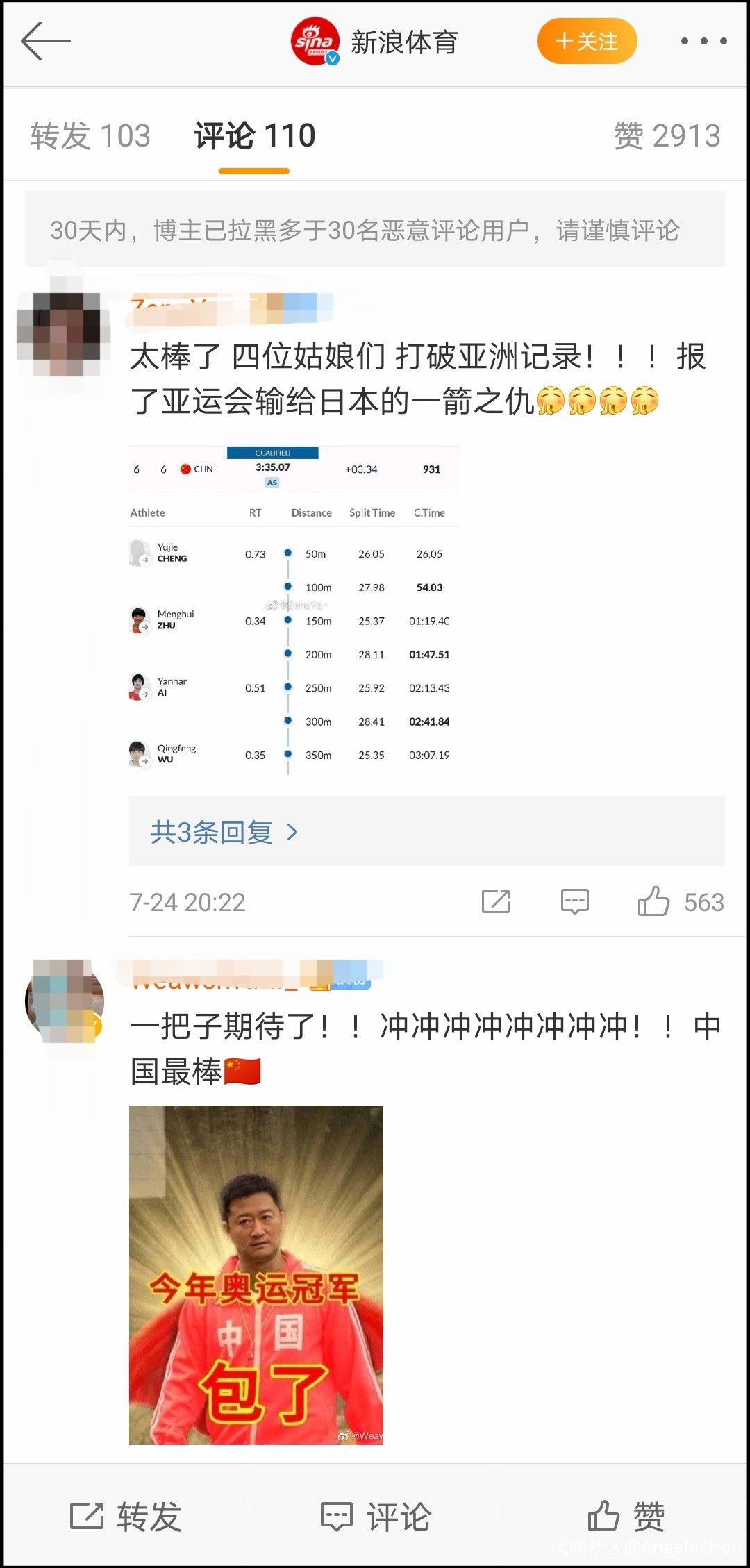The height and width of the screenshot is (1568, 750).
Task: Go back using the arrow icon
Action: [46, 42]
